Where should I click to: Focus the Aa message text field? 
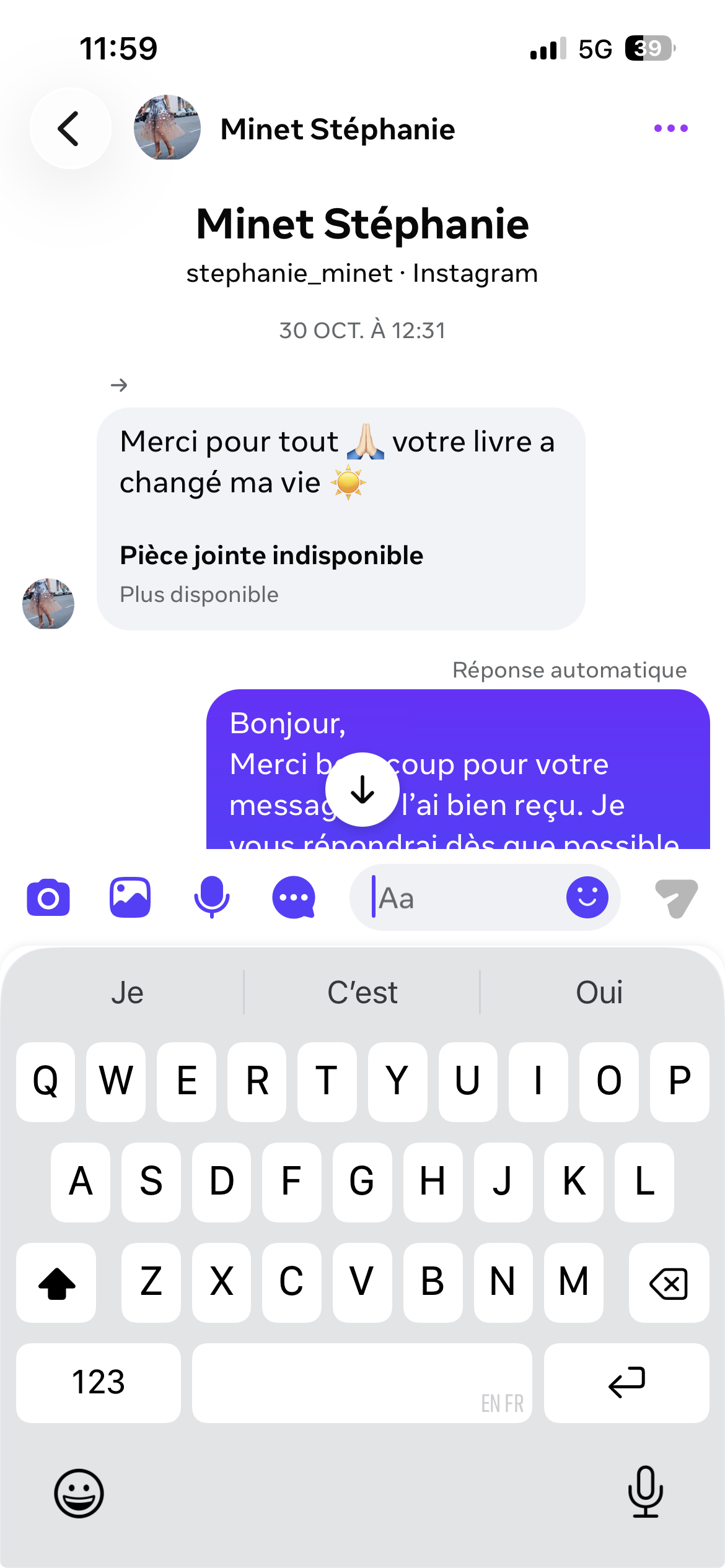465,898
